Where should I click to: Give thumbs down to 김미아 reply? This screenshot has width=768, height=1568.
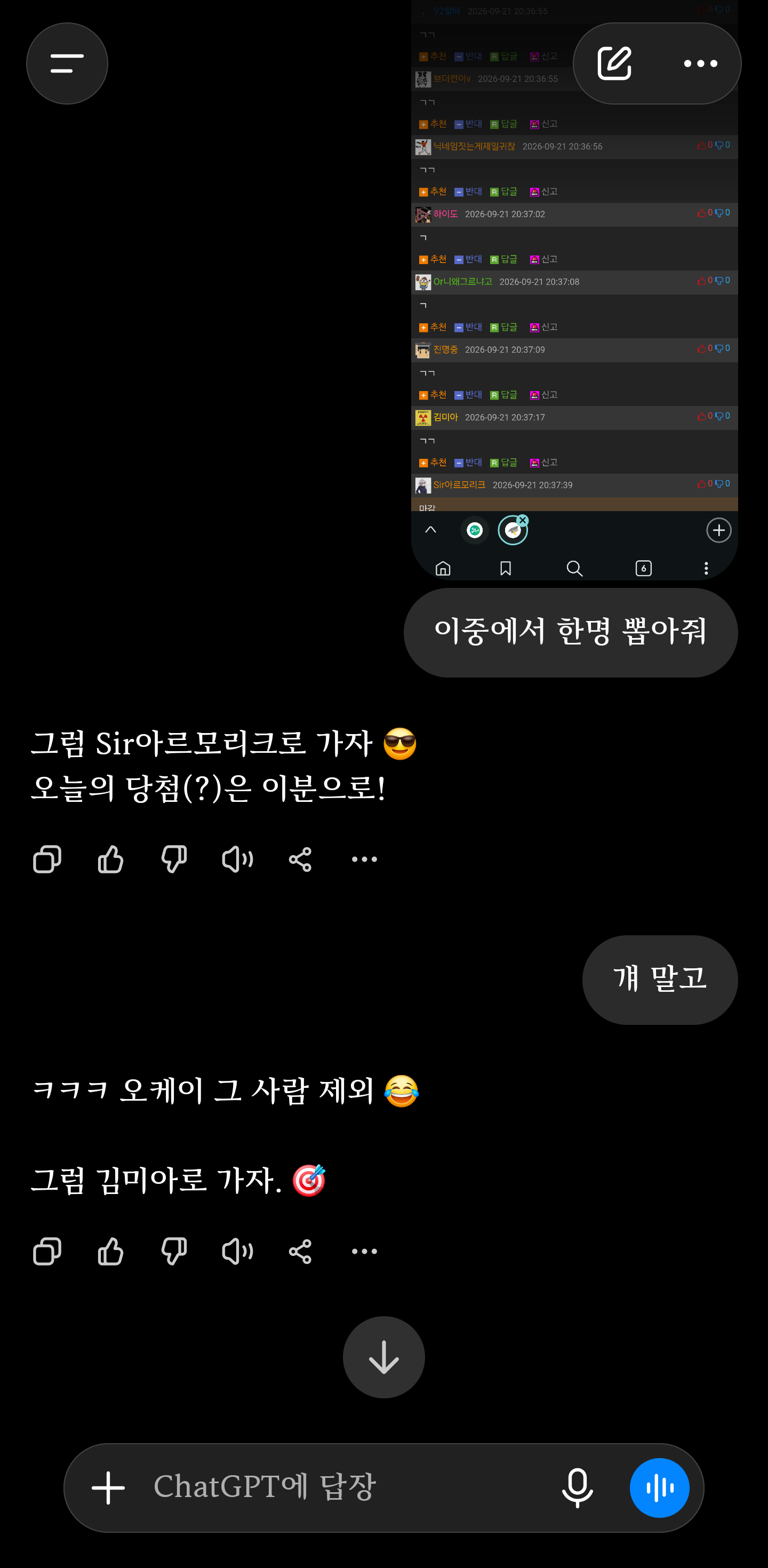tap(173, 1252)
